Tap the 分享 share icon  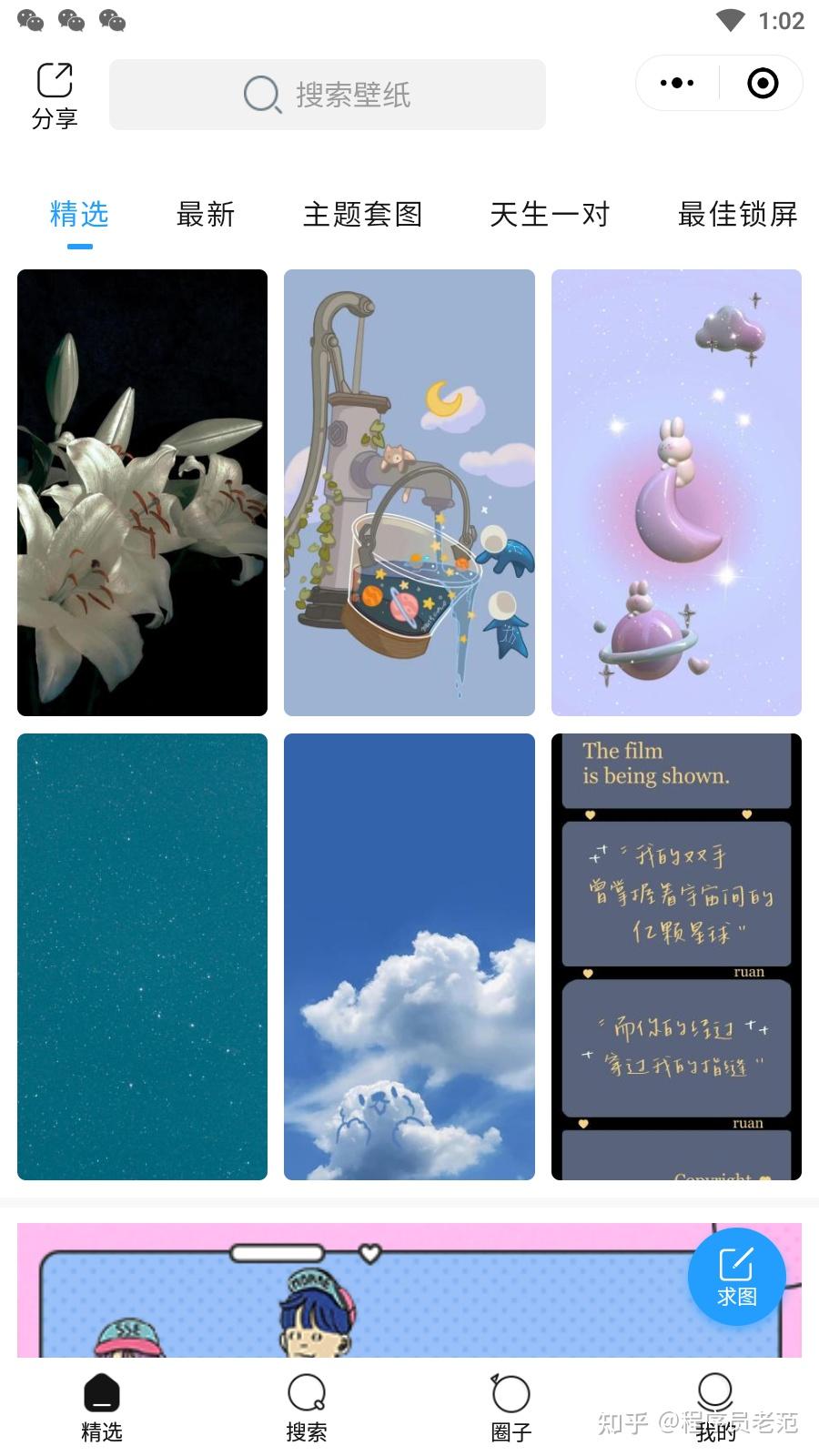pyautogui.click(x=55, y=96)
